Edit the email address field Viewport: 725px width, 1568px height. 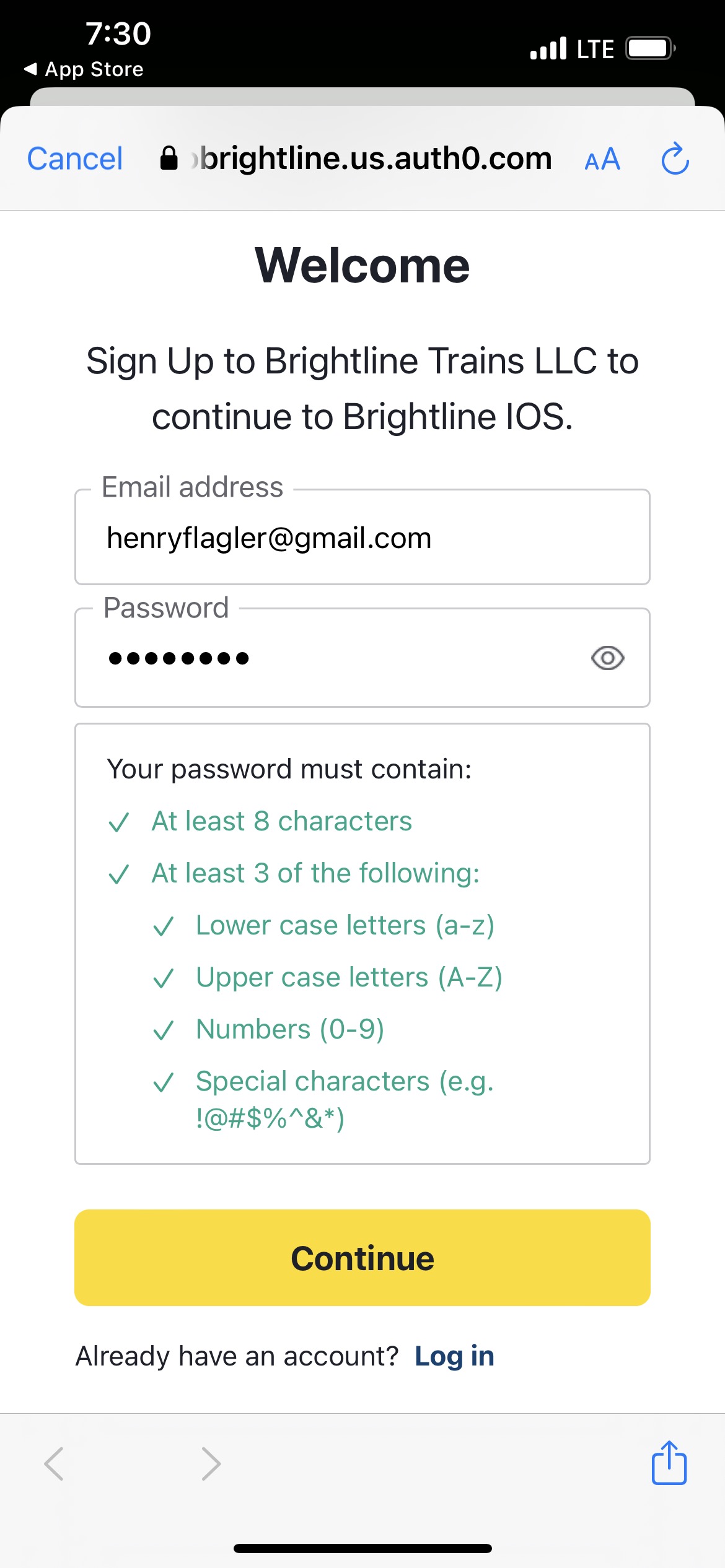(x=362, y=538)
